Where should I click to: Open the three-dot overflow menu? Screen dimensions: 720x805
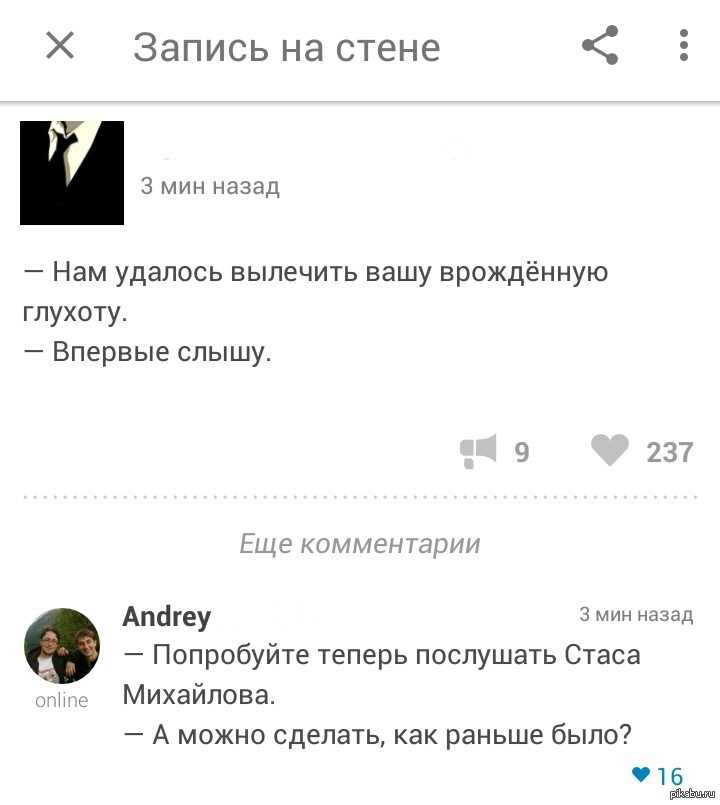(x=684, y=46)
